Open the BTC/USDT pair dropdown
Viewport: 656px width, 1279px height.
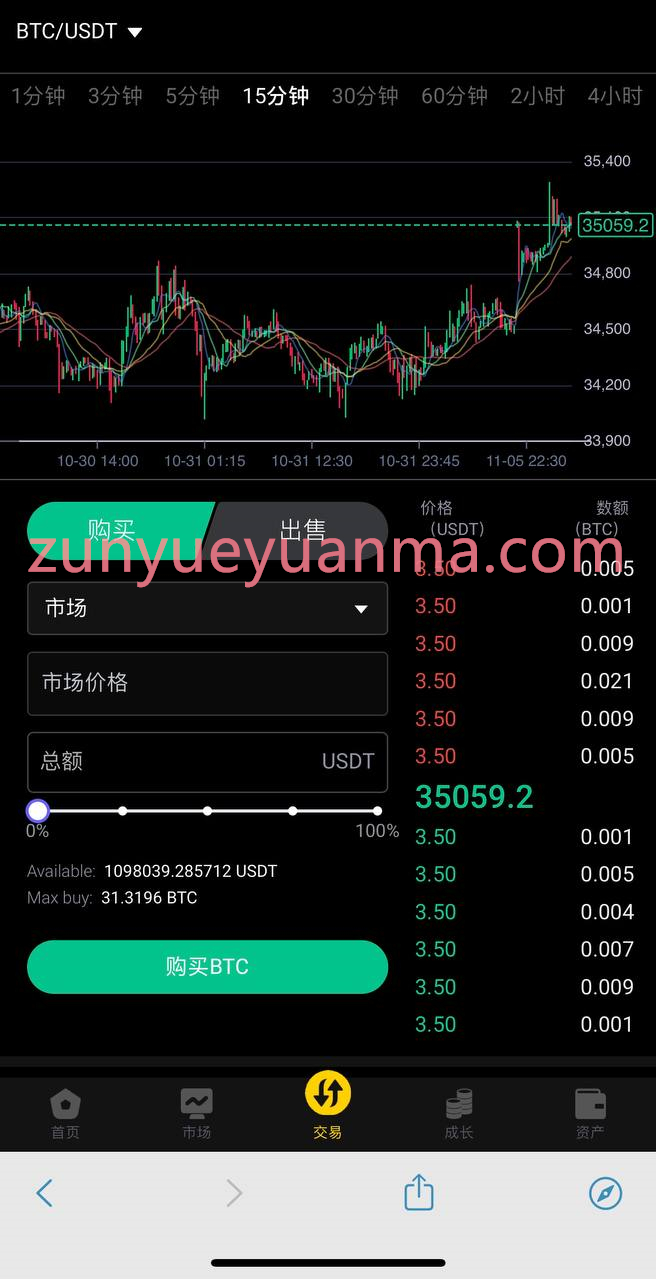[80, 32]
